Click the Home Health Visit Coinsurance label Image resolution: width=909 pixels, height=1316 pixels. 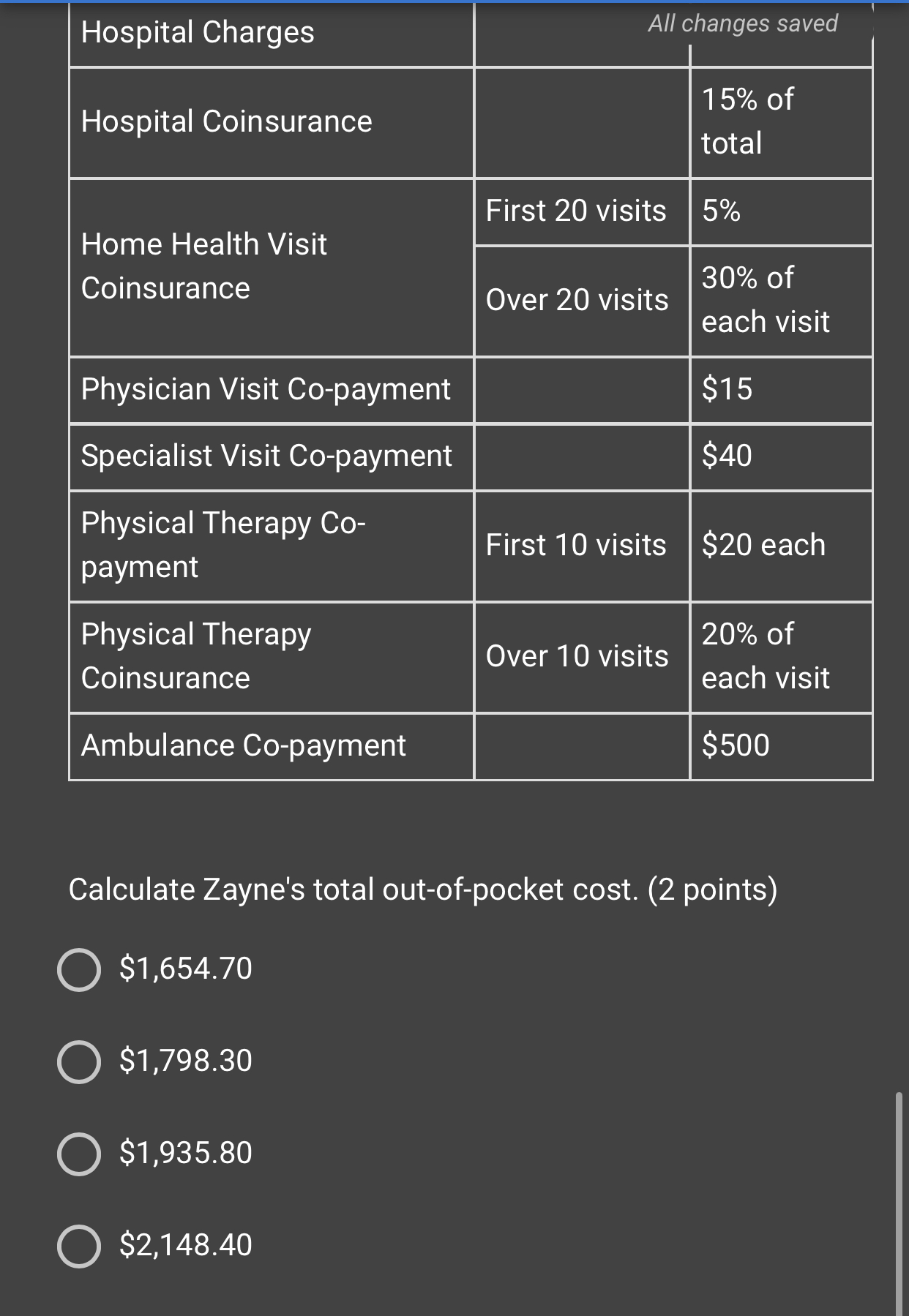tap(203, 266)
